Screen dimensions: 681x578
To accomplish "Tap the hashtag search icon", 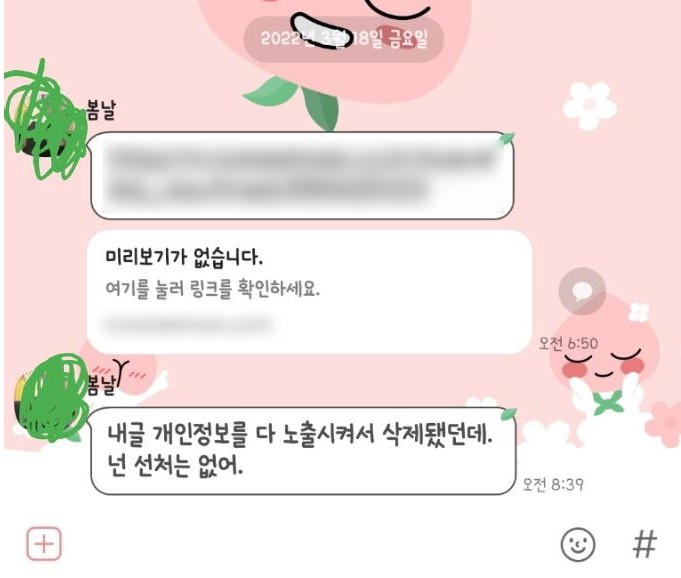I will (x=645, y=544).
